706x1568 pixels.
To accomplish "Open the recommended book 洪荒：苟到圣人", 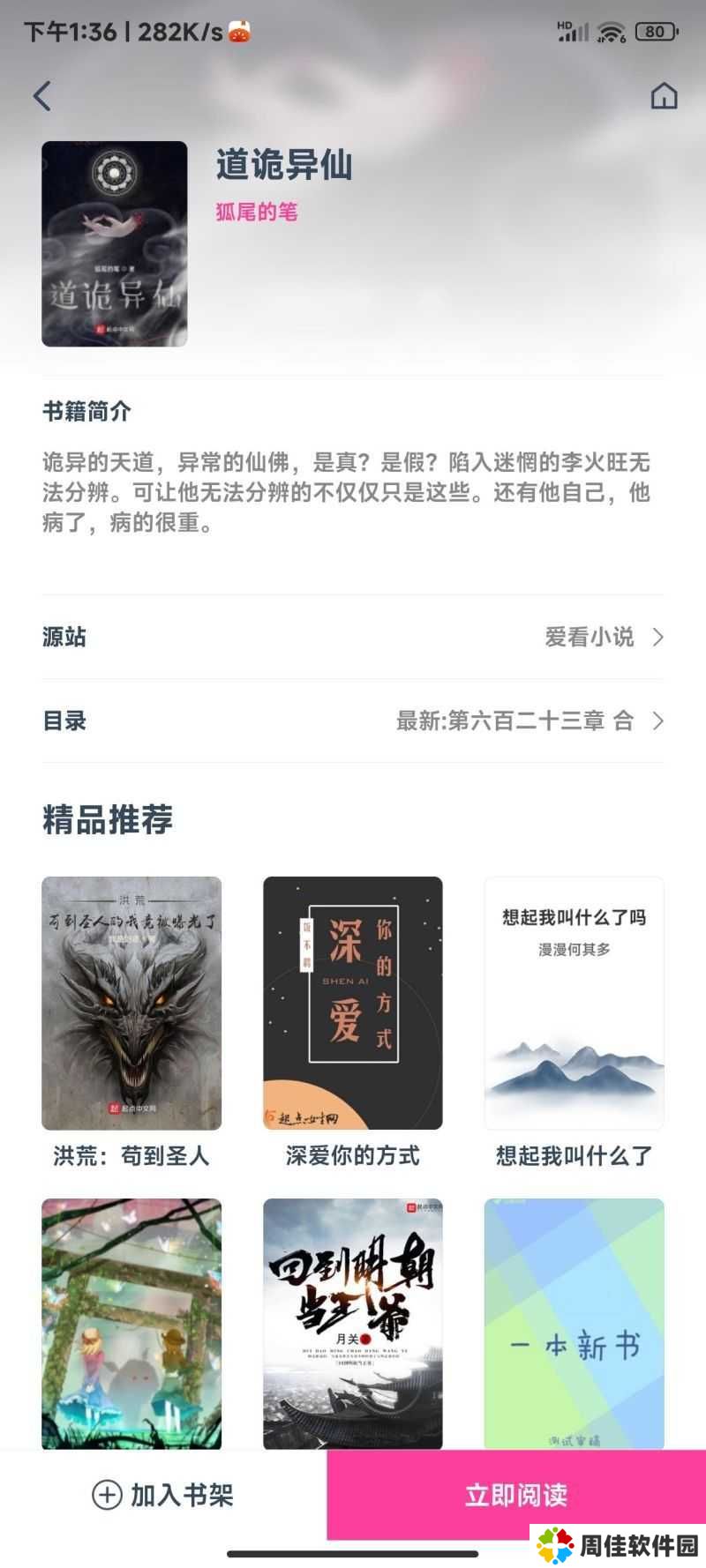I will click(131, 1003).
